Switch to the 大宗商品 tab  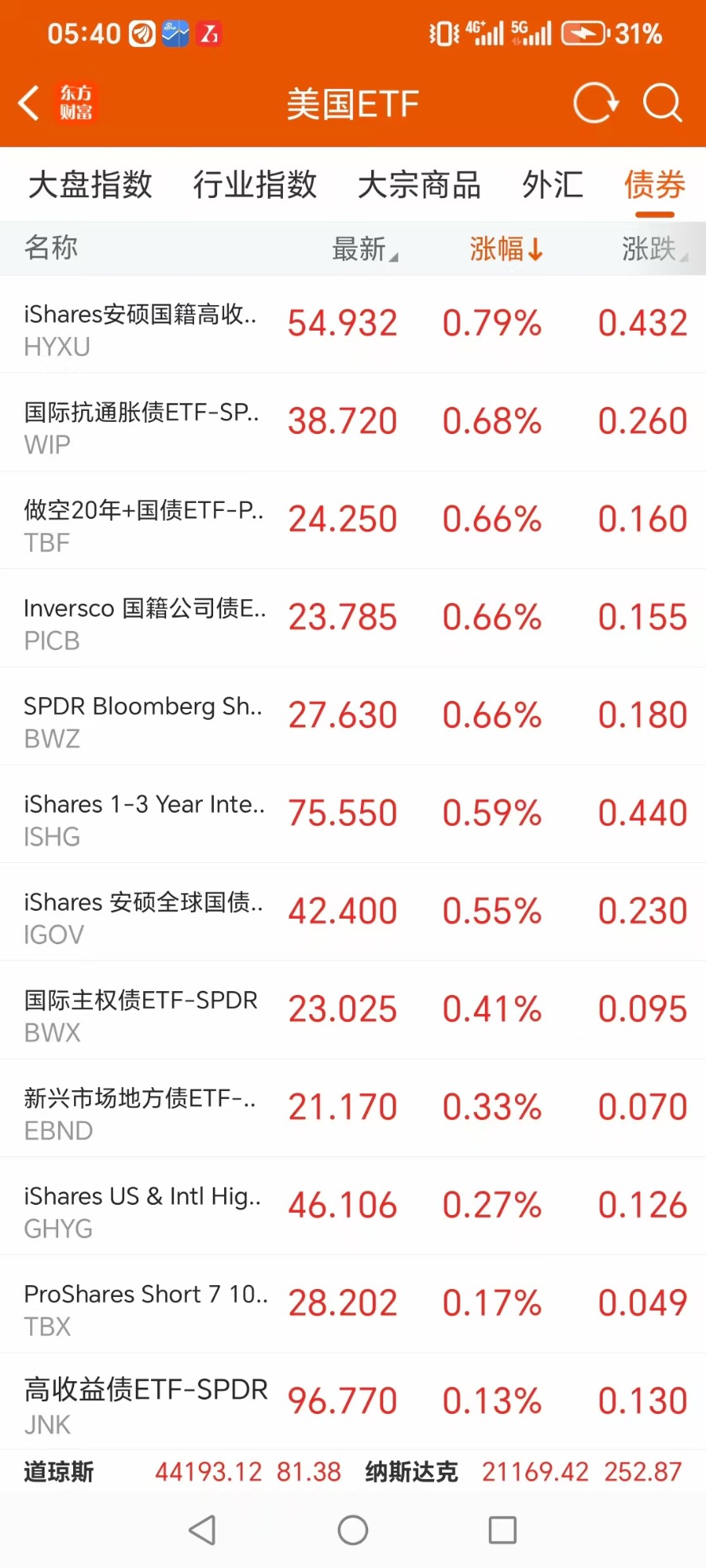pyautogui.click(x=419, y=184)
